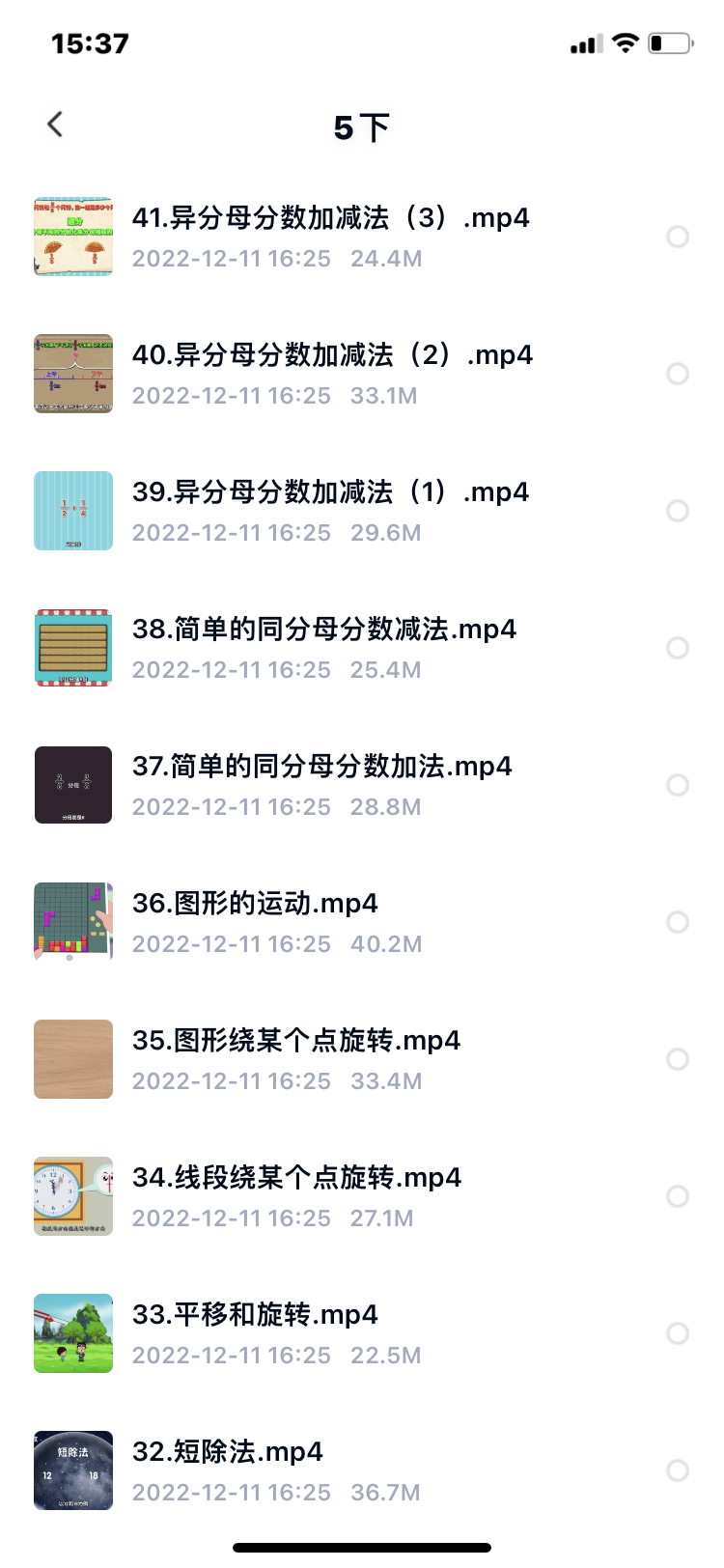Open 33.平移和旋转.mp4
This screenshot has height=1568, width=724.
255,1316
